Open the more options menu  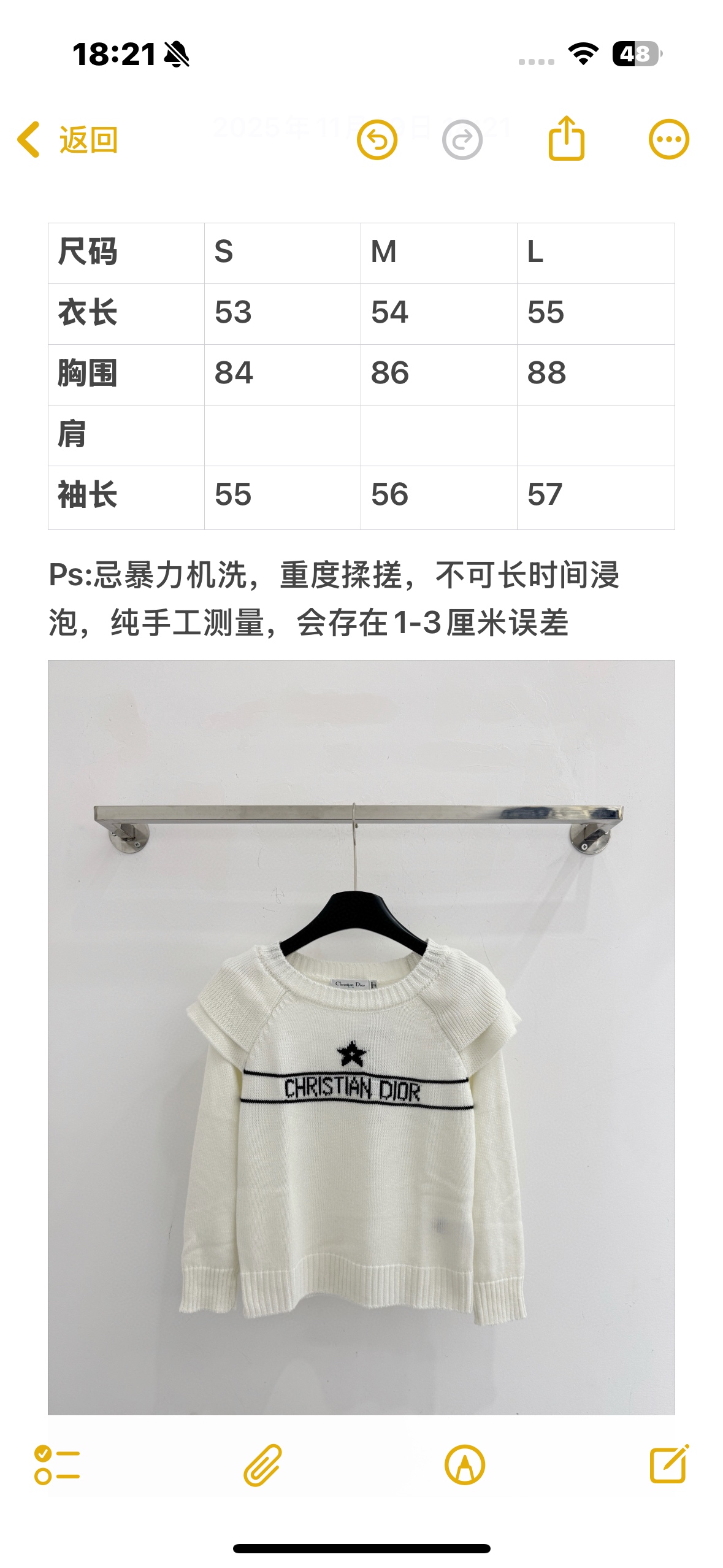[668, 140]
